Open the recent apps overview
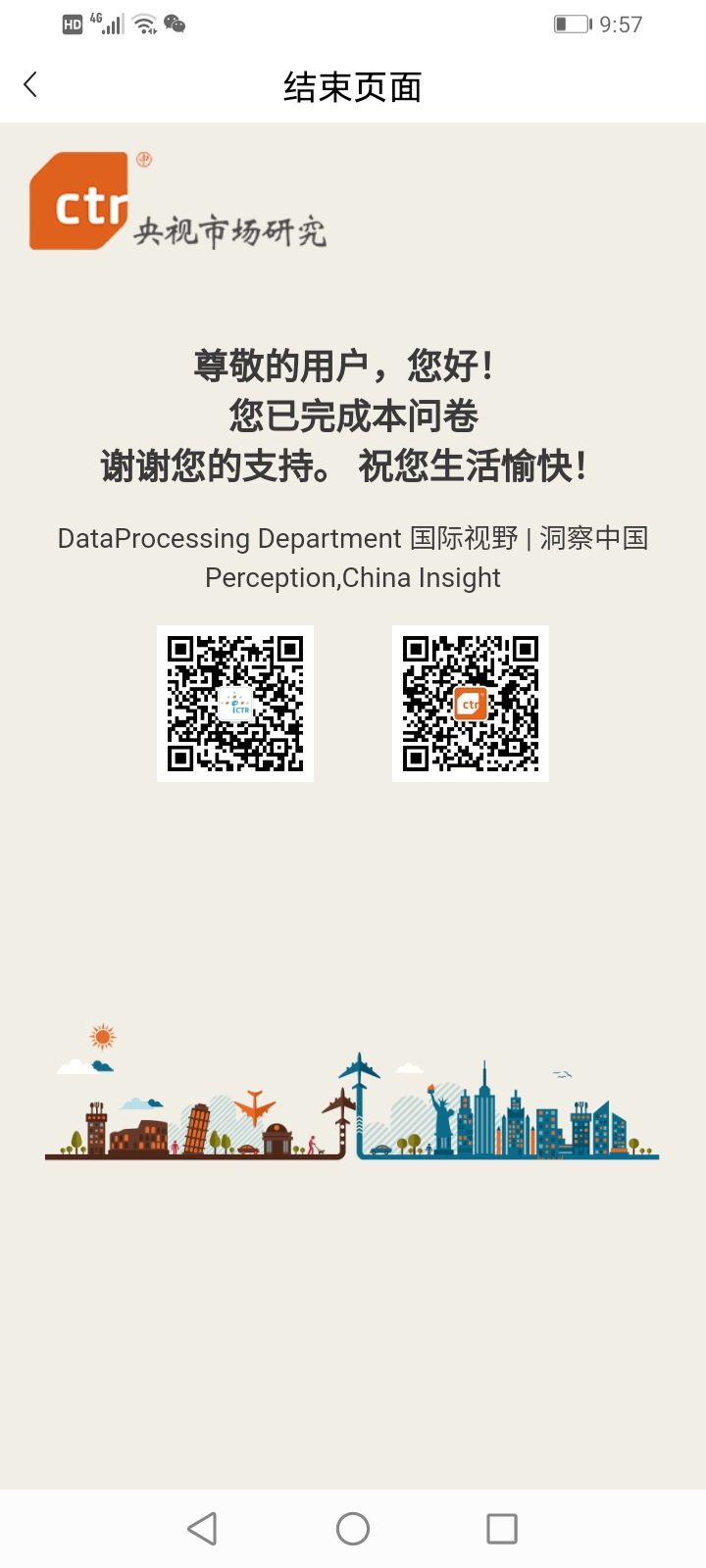706x1568 pixels. (502, 1528)
